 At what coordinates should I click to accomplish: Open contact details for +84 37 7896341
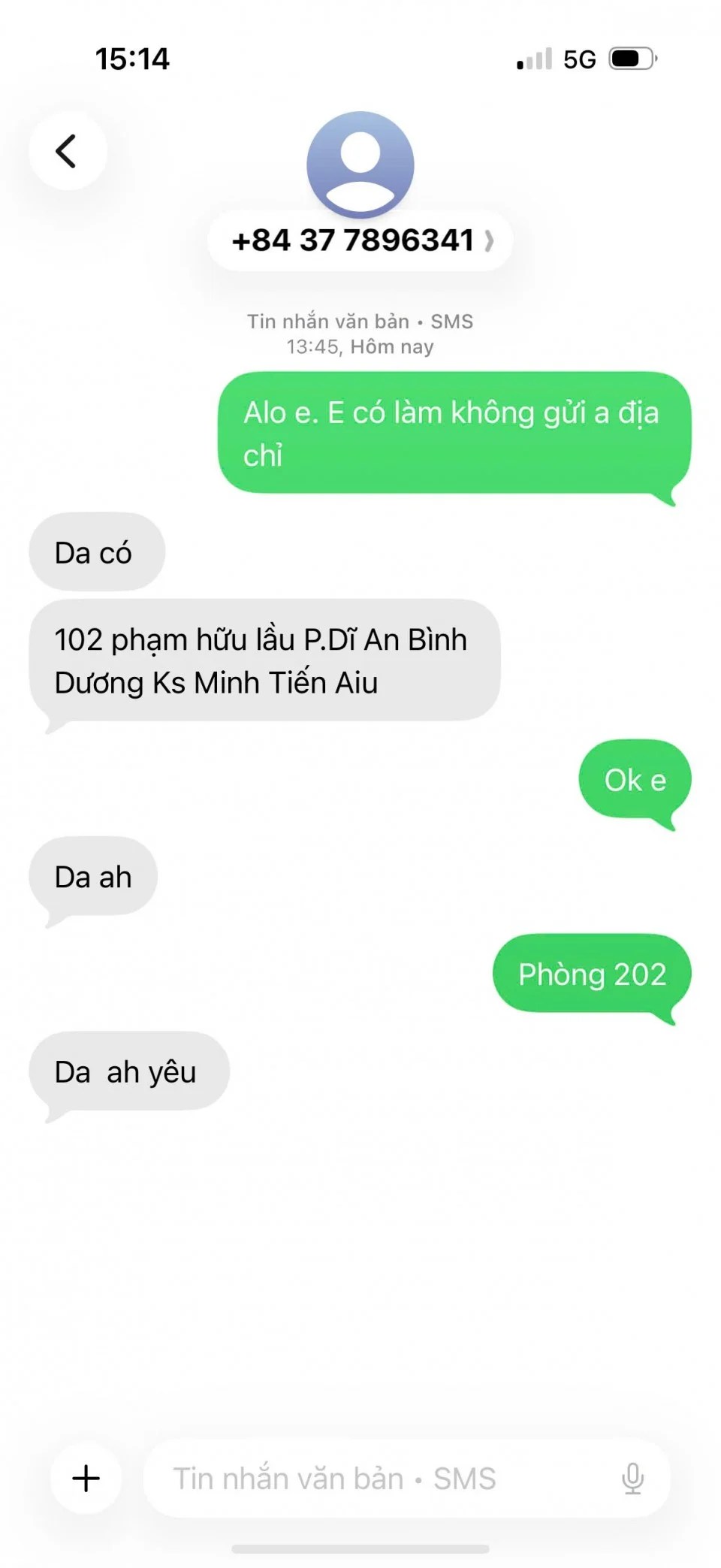coord(360,241)
